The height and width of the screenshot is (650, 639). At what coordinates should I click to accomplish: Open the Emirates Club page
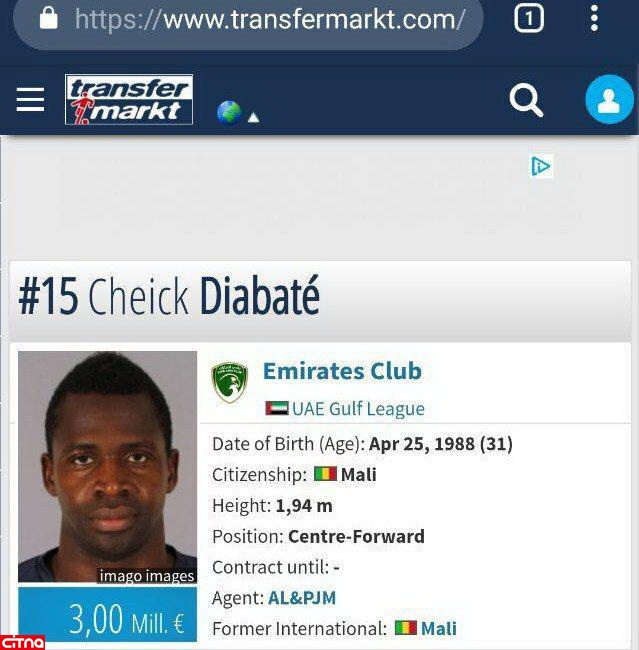coord(342,371)
